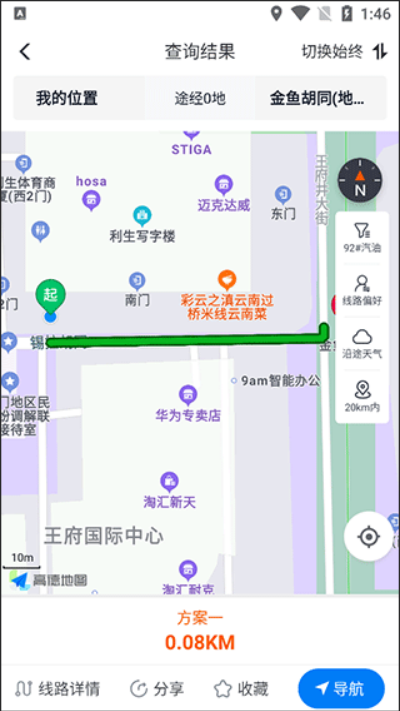
Task: Start navigation with the 导航 button
Action: point(341,689)
